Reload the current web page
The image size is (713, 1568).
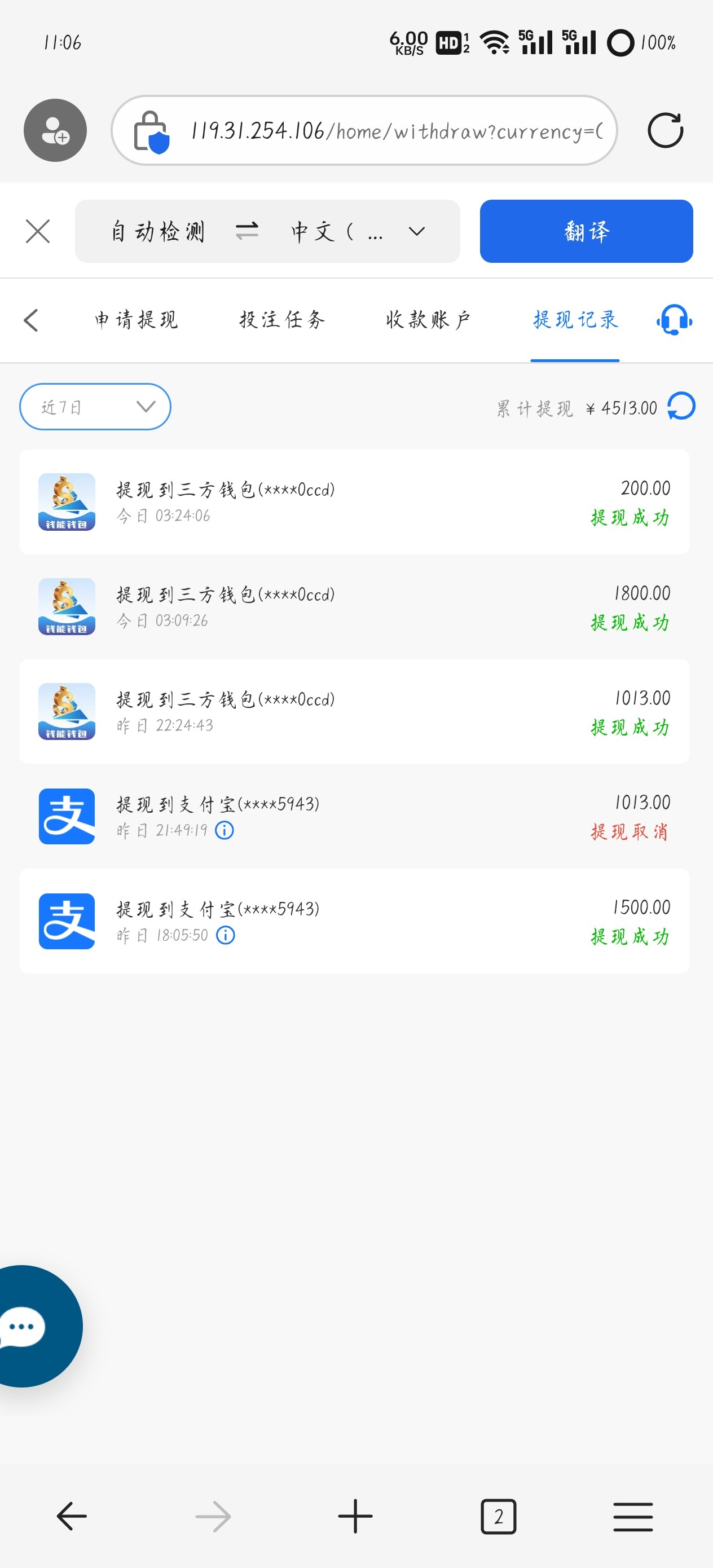(665, 130)
